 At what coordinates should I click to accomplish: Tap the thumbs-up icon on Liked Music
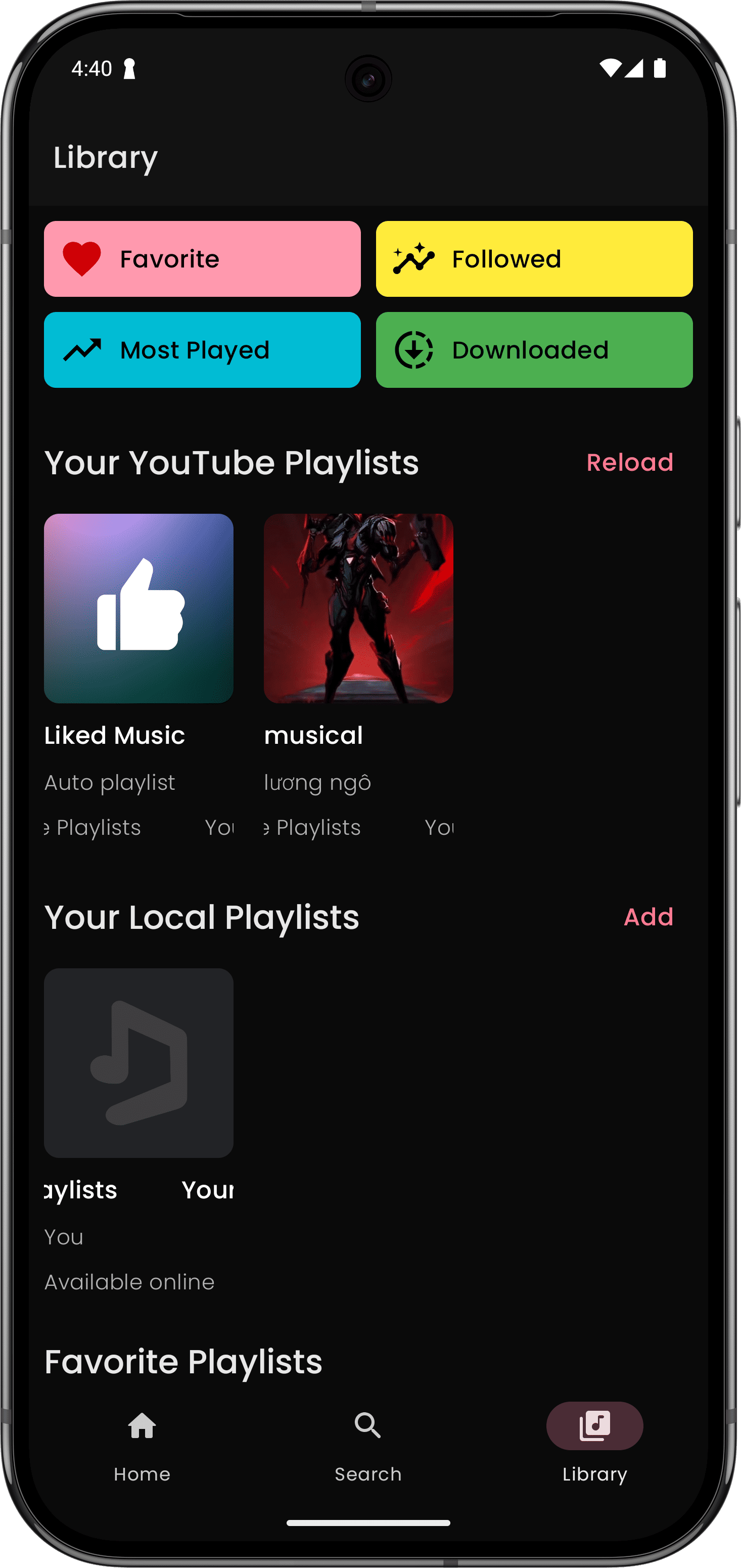[138, 609]
